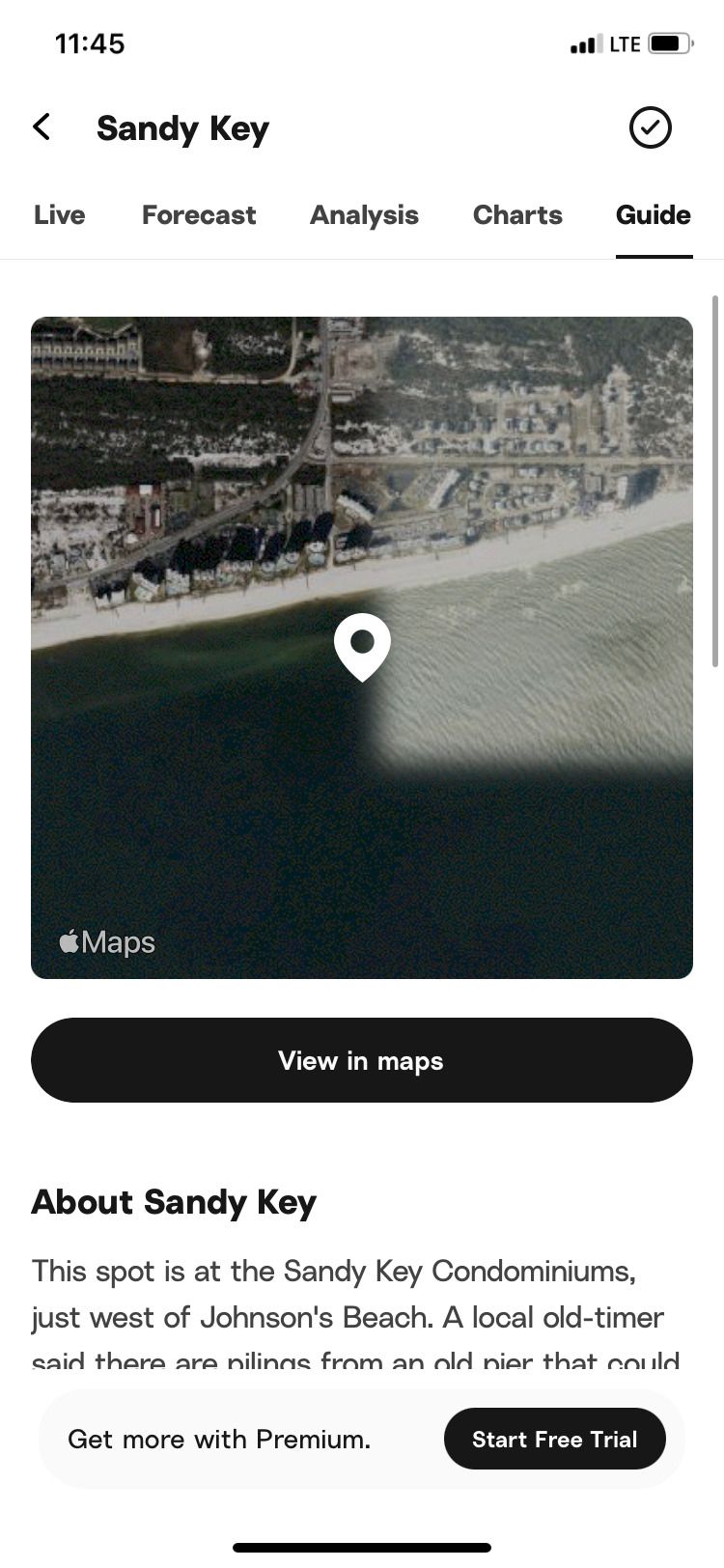Tap the Apple Maps logo on the map
Screen dimensions: 724x1568
(x=106, y=941)
